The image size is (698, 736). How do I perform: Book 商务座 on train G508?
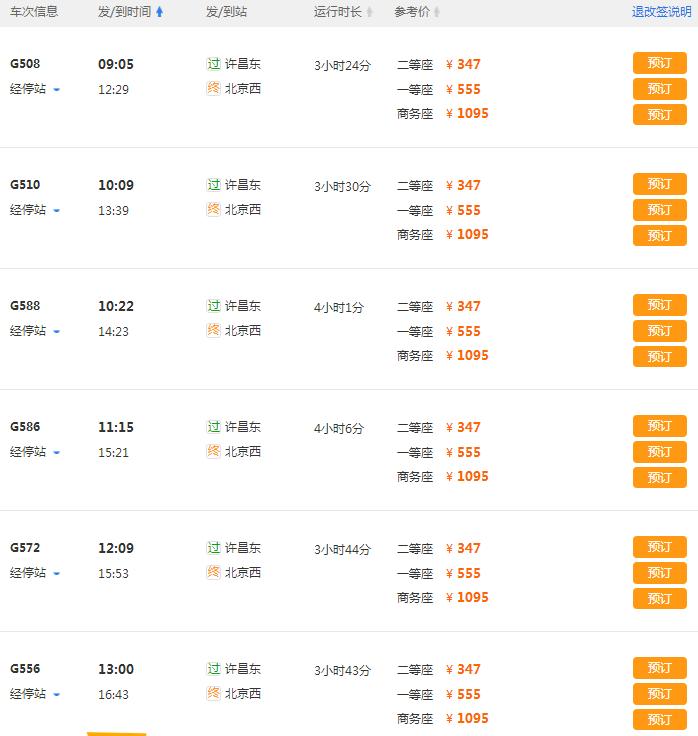[x=659, y=114]
